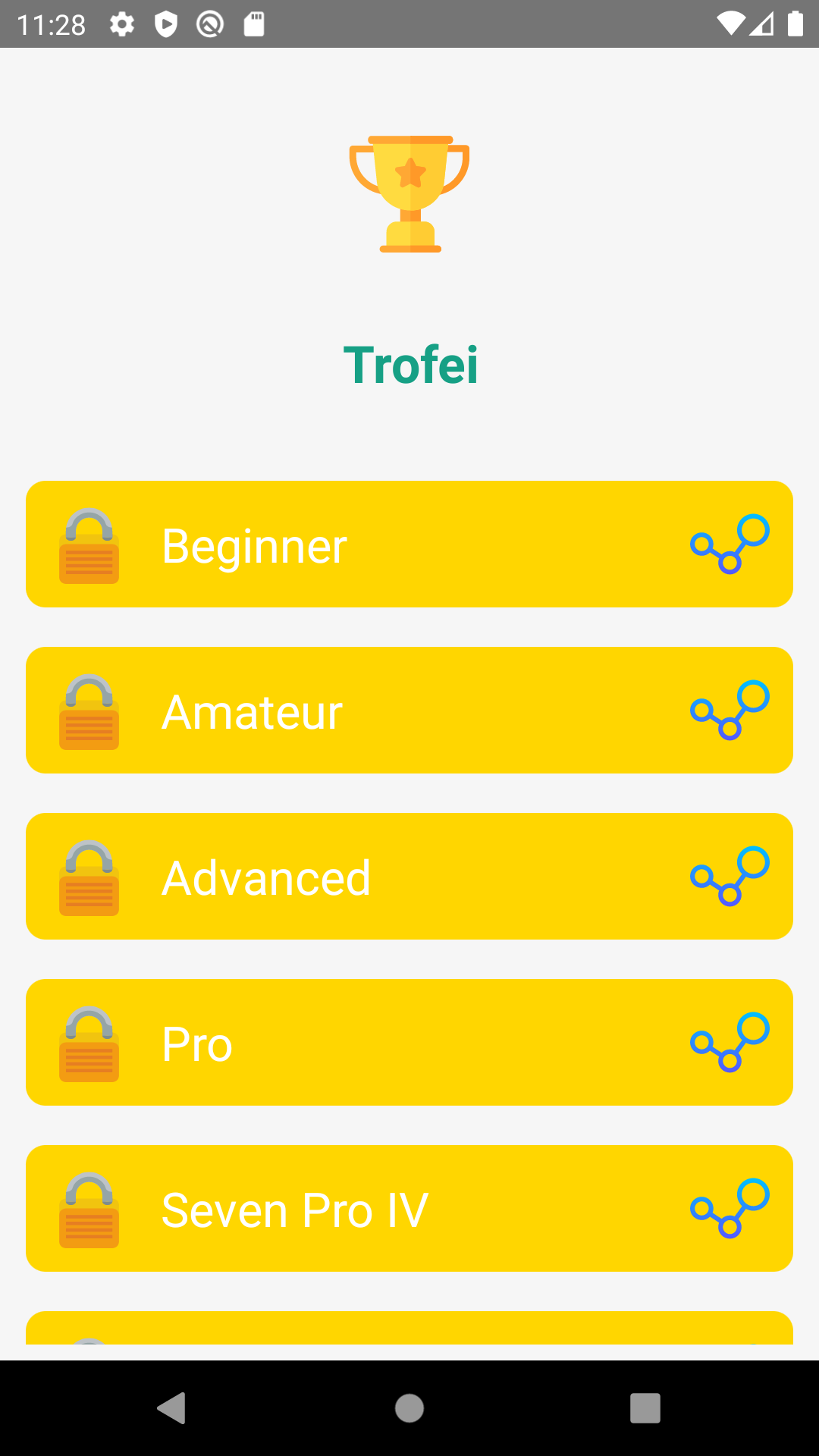
Task: Share the Seven Pro IV trophy
Action: (x=730, y=1208)
